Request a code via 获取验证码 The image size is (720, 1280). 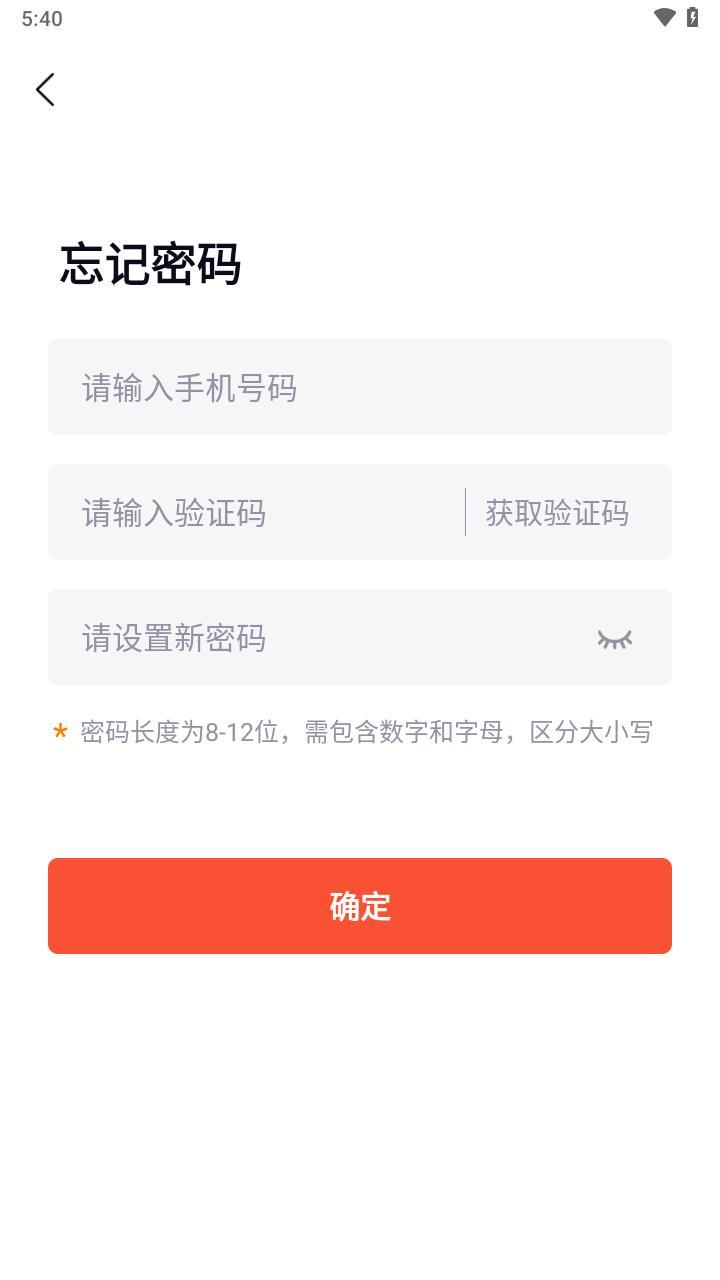557,513
